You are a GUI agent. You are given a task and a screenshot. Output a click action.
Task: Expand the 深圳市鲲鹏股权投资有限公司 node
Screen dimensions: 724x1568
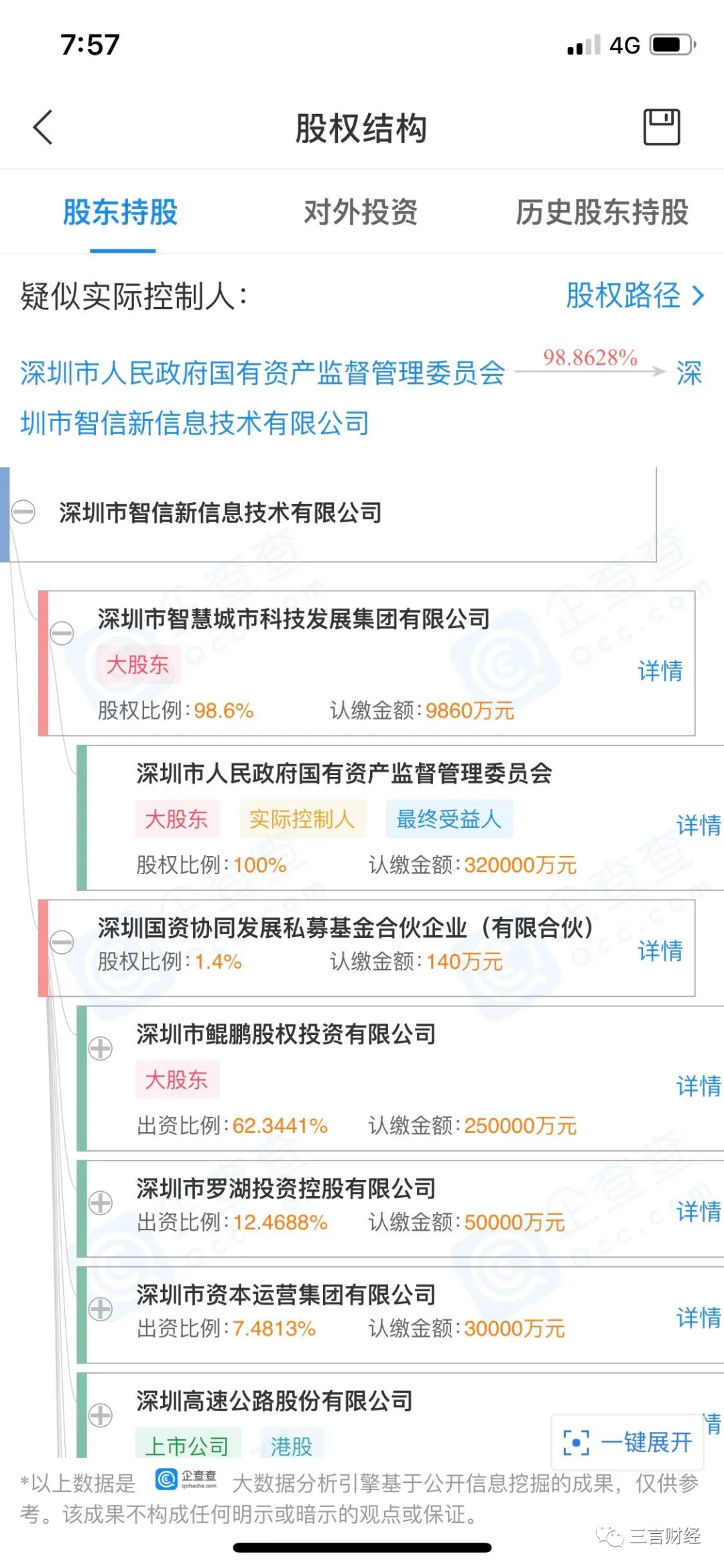click(101, 1048)
